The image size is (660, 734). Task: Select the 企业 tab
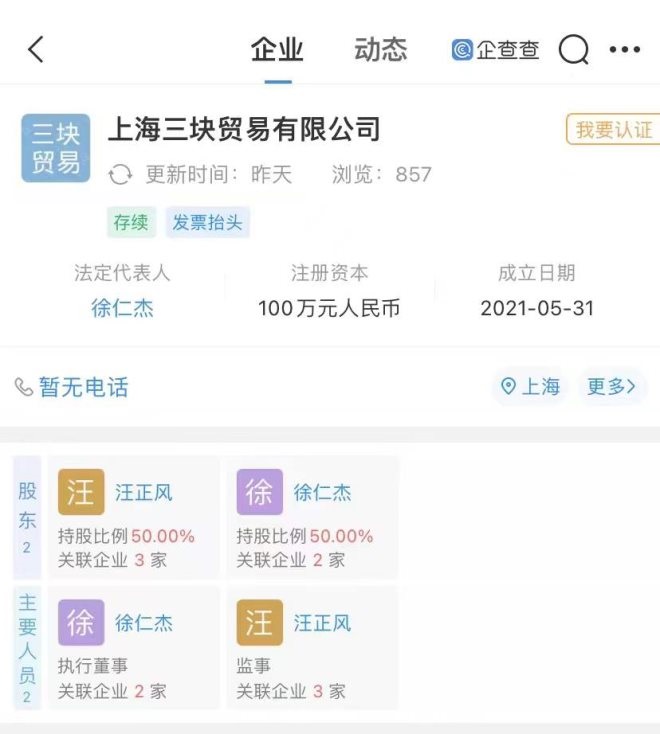(277, 49)
